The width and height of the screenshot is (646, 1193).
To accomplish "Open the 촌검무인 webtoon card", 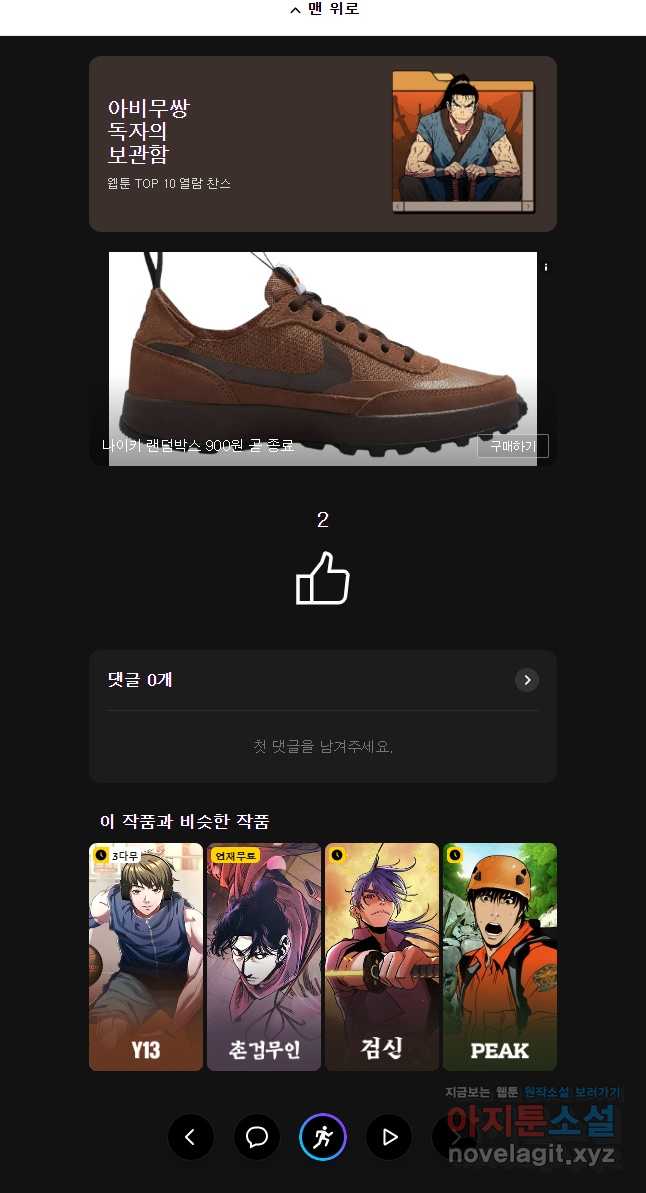I will click(264, 956).
